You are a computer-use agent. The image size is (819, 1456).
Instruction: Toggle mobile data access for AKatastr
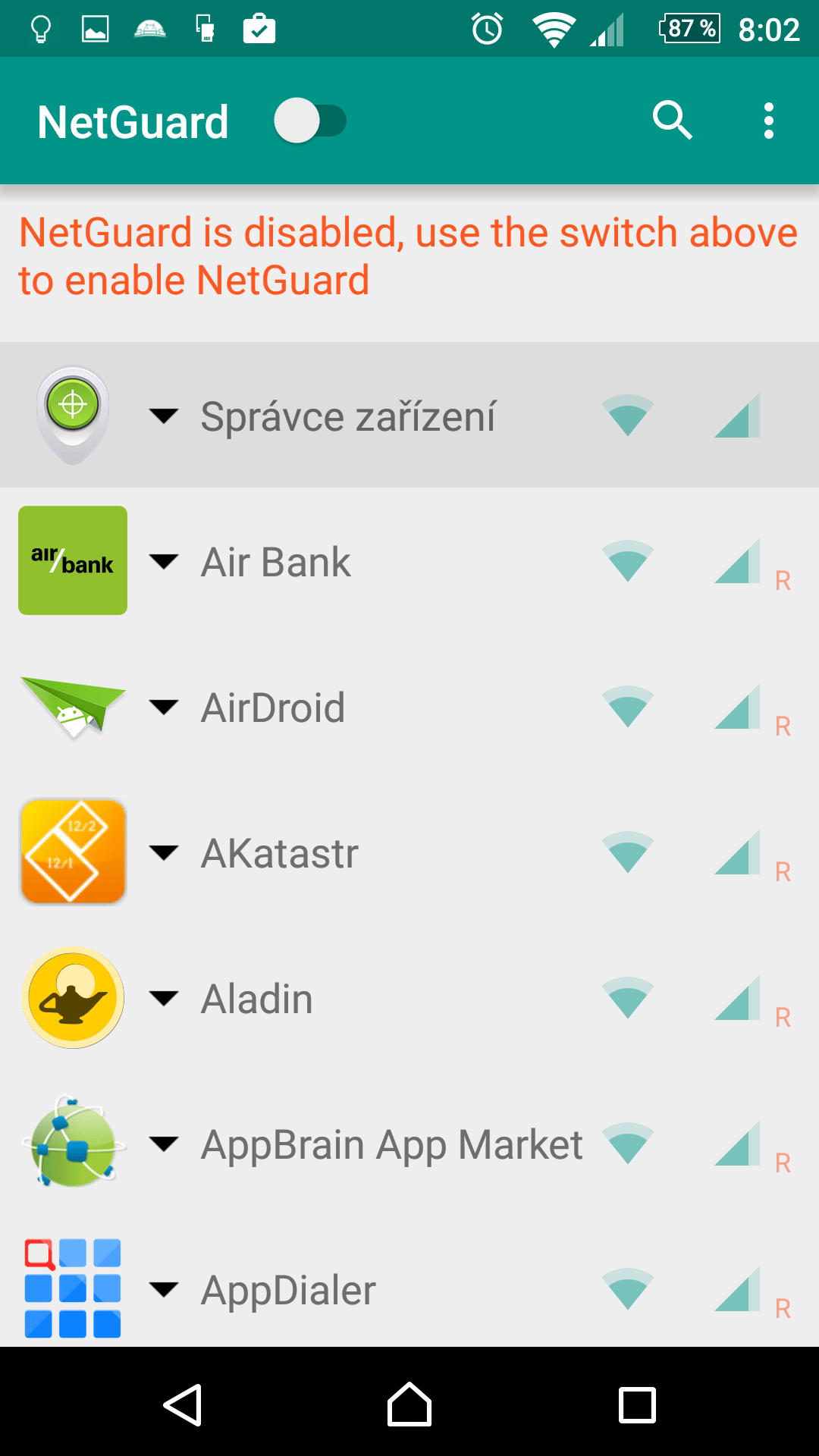click(x=737, y=853)
